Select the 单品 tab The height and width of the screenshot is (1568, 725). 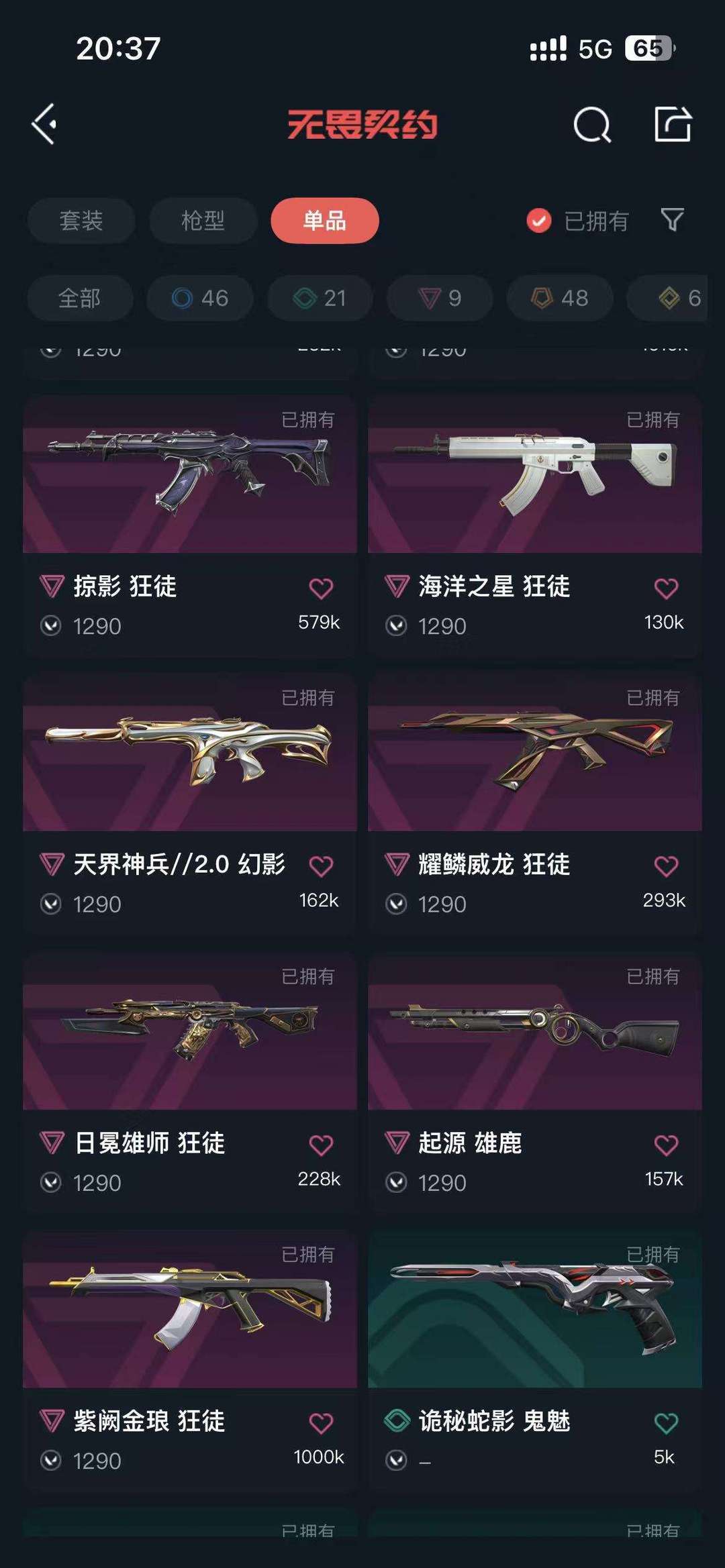[325, 221]
